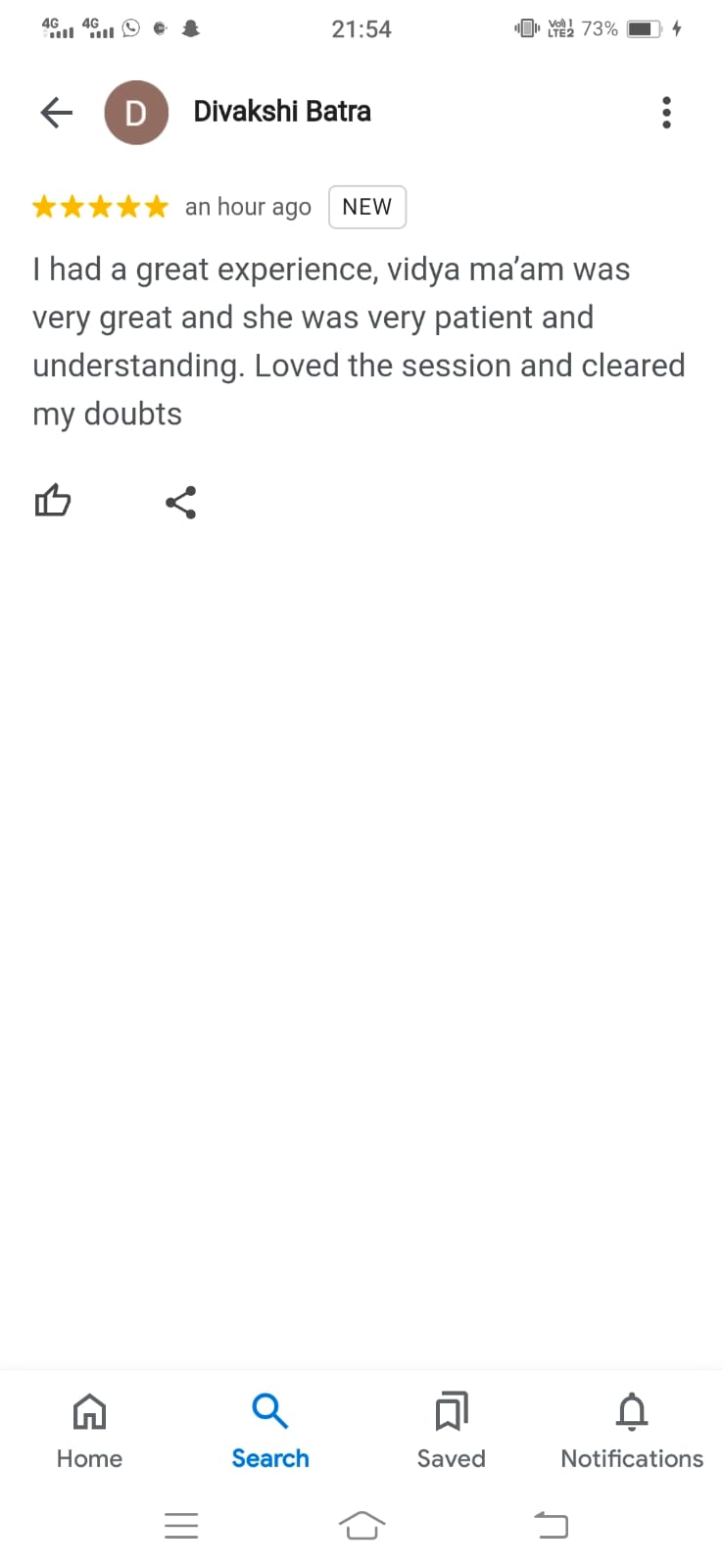723x1568 pixels.
Task: Open recent apps from system bar
Action: pyautogui.click(x=181, y=1525)
